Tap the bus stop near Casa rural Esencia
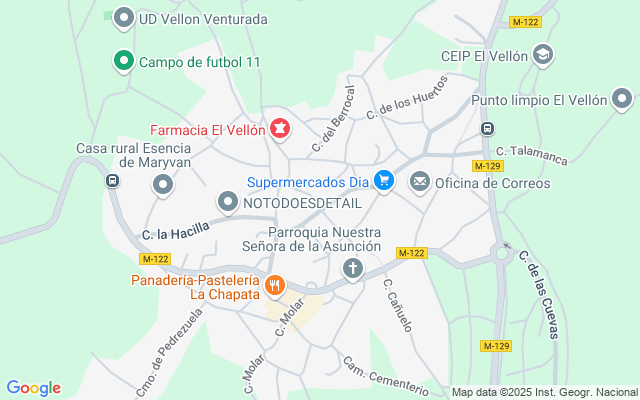This screenshot has width=640, height=400. pos(112,181)
